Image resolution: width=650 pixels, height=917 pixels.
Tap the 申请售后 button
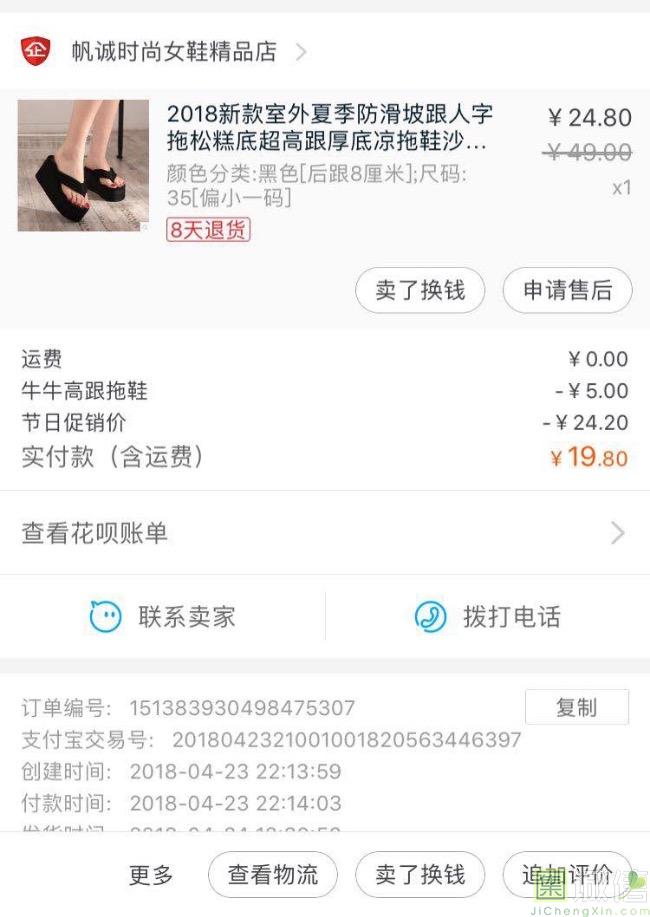567,291
